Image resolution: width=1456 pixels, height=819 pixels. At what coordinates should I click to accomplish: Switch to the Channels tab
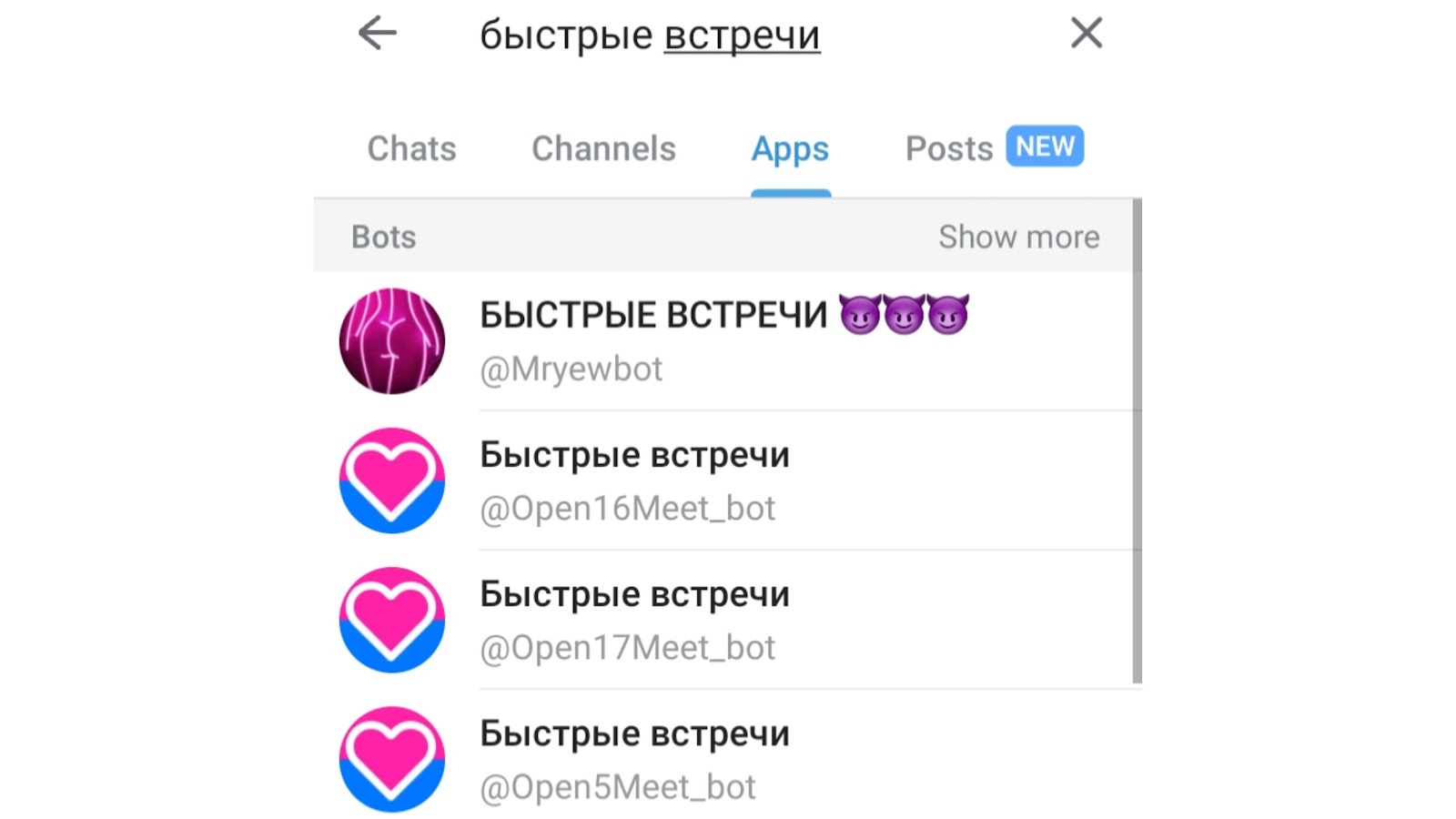pyautogui.click(x=603, y=148)
